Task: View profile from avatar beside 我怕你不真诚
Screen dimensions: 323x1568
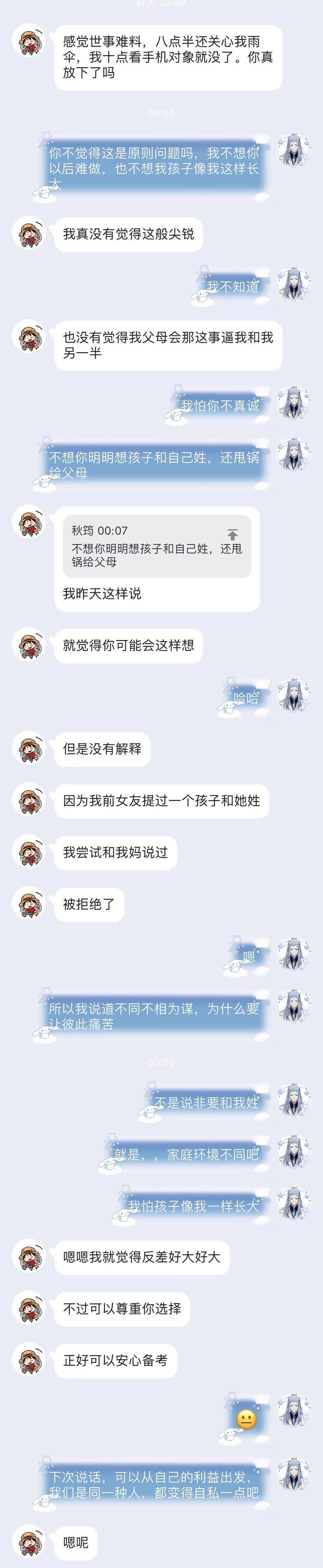Action: [294, 403]
